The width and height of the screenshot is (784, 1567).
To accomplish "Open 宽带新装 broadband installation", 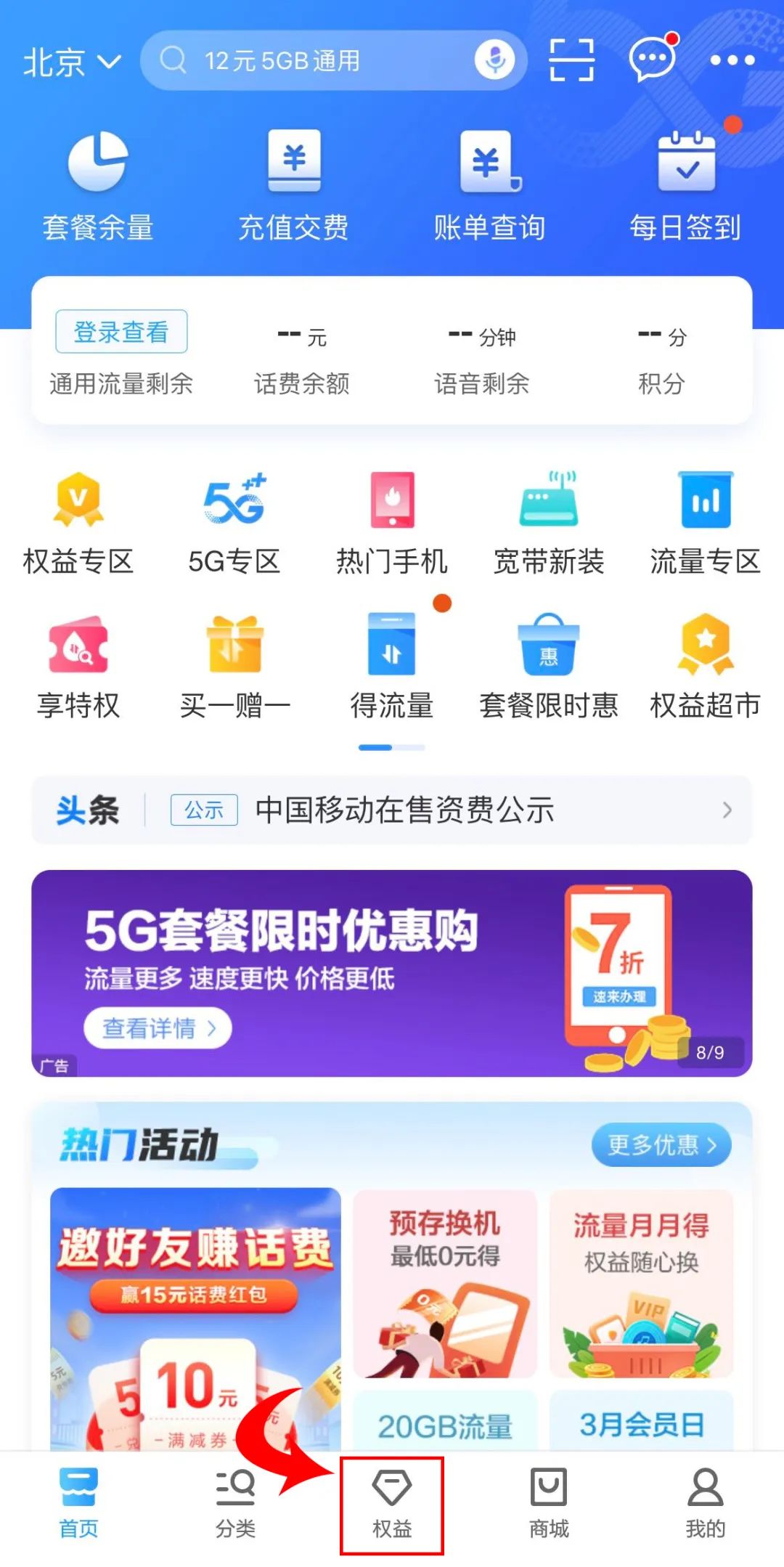I will click(549, 519).
